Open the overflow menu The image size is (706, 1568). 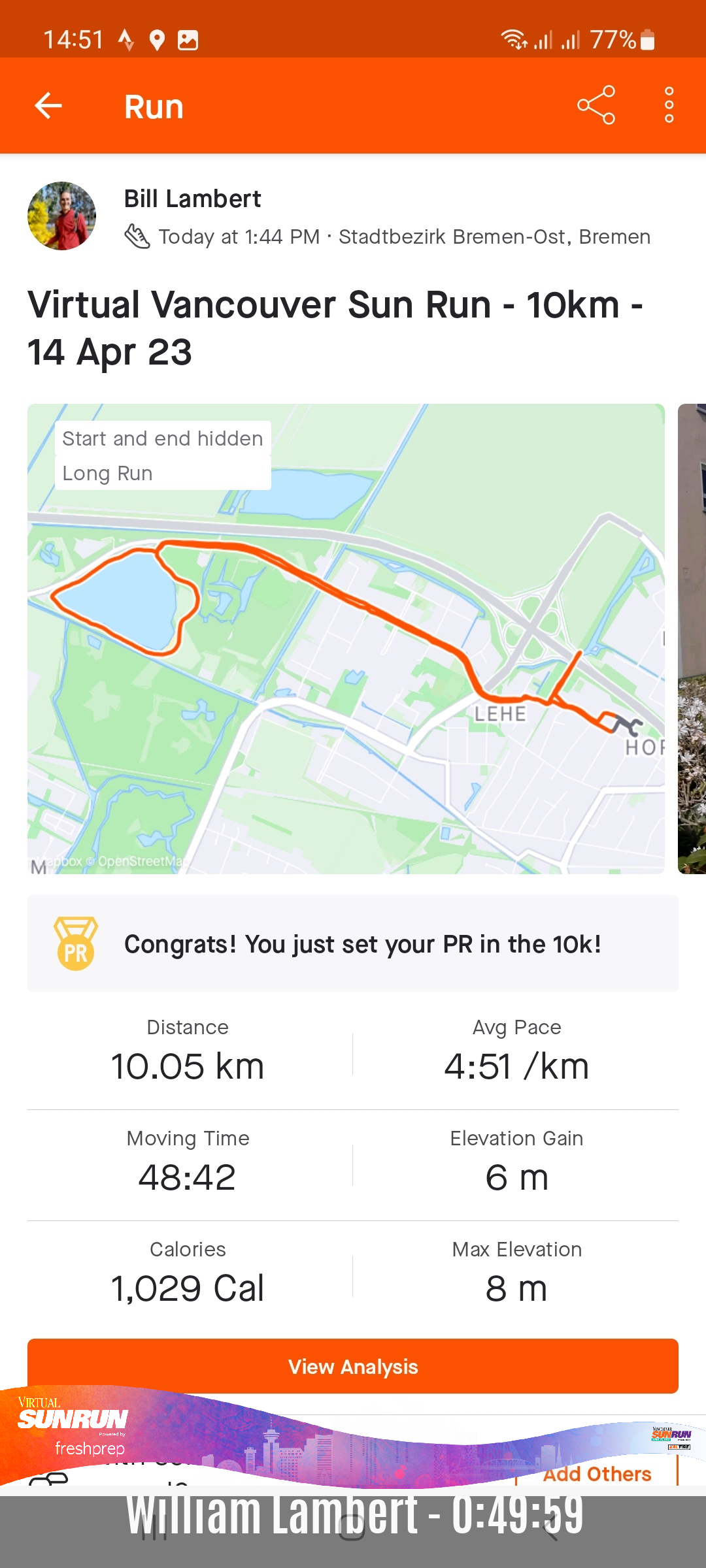click(x=669, y=105)
